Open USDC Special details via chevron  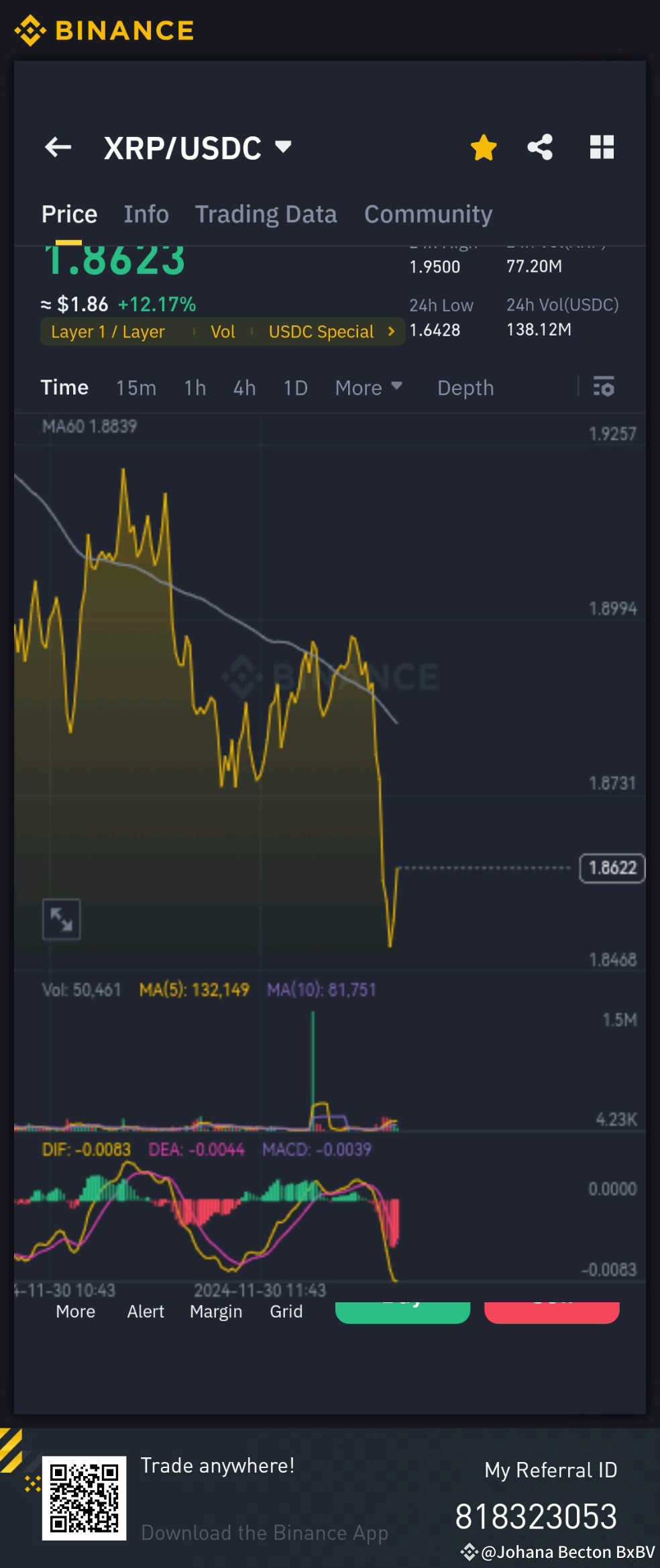391,331
